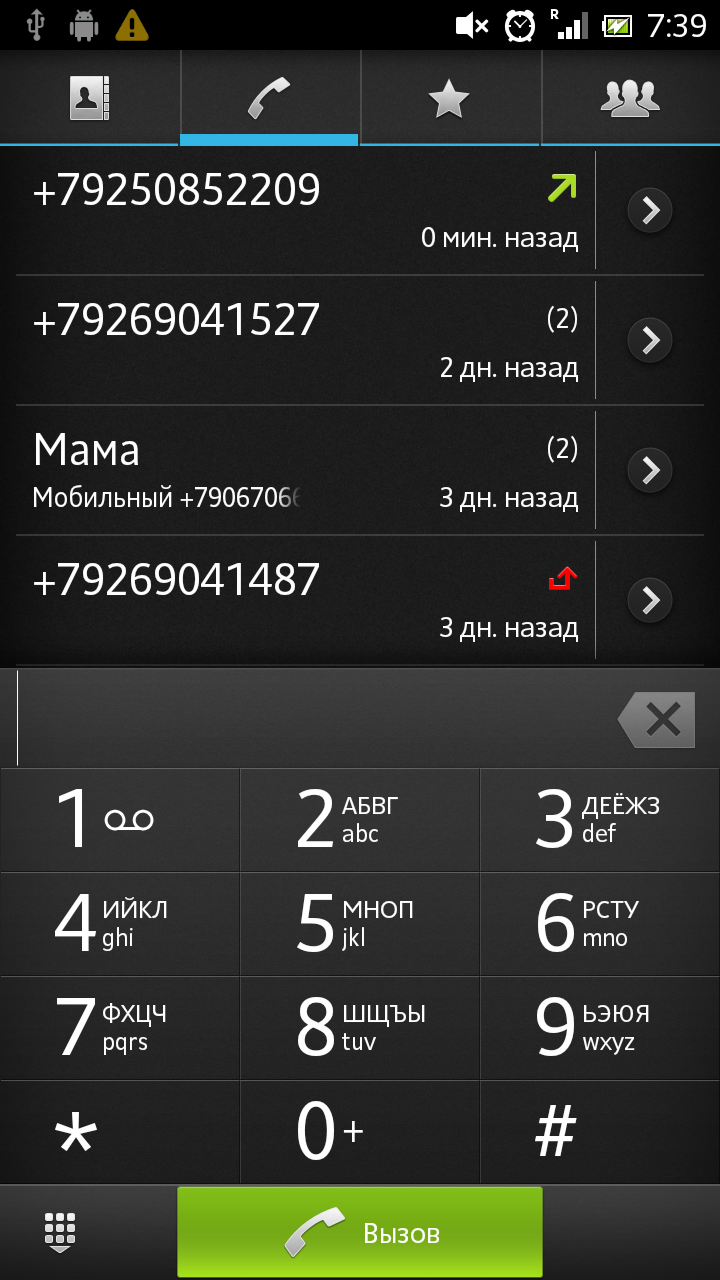Start the call with Вызов button
Screen dimensions: 720x1280
(x=360, y=1232)
